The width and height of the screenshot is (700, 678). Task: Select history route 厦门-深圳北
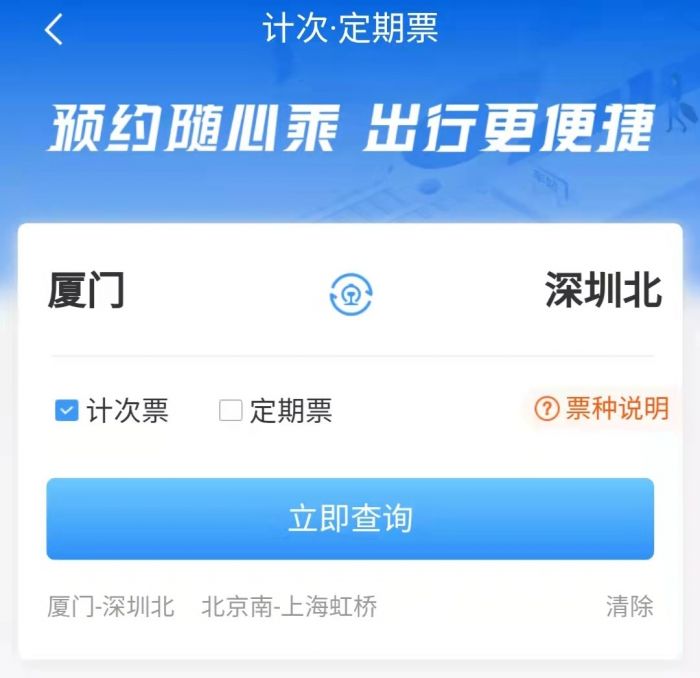coord(111,606)
